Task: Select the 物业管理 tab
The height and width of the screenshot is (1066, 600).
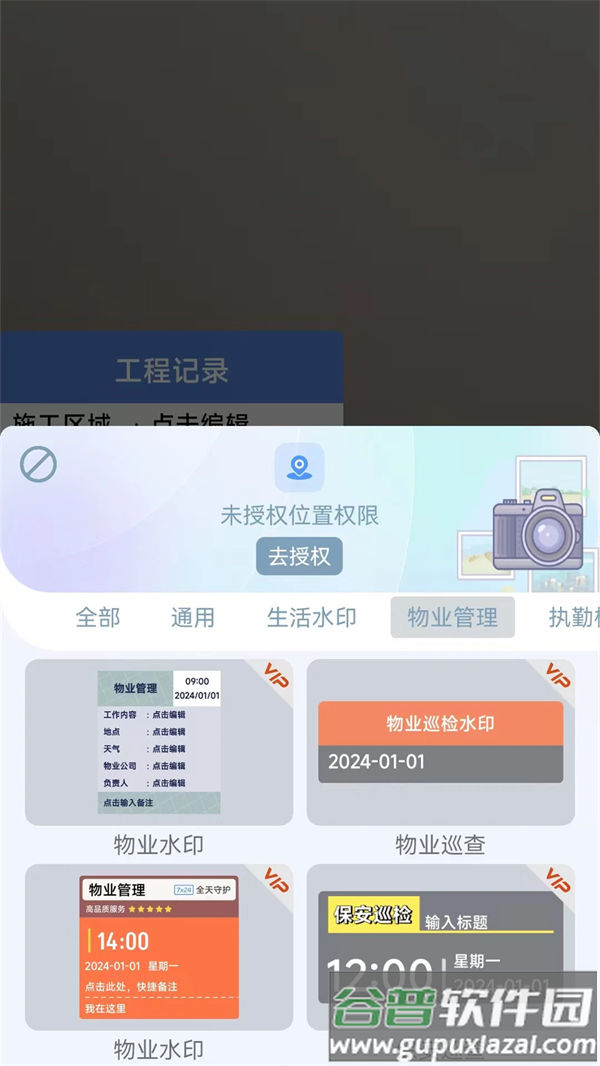Action: [452, 617]
